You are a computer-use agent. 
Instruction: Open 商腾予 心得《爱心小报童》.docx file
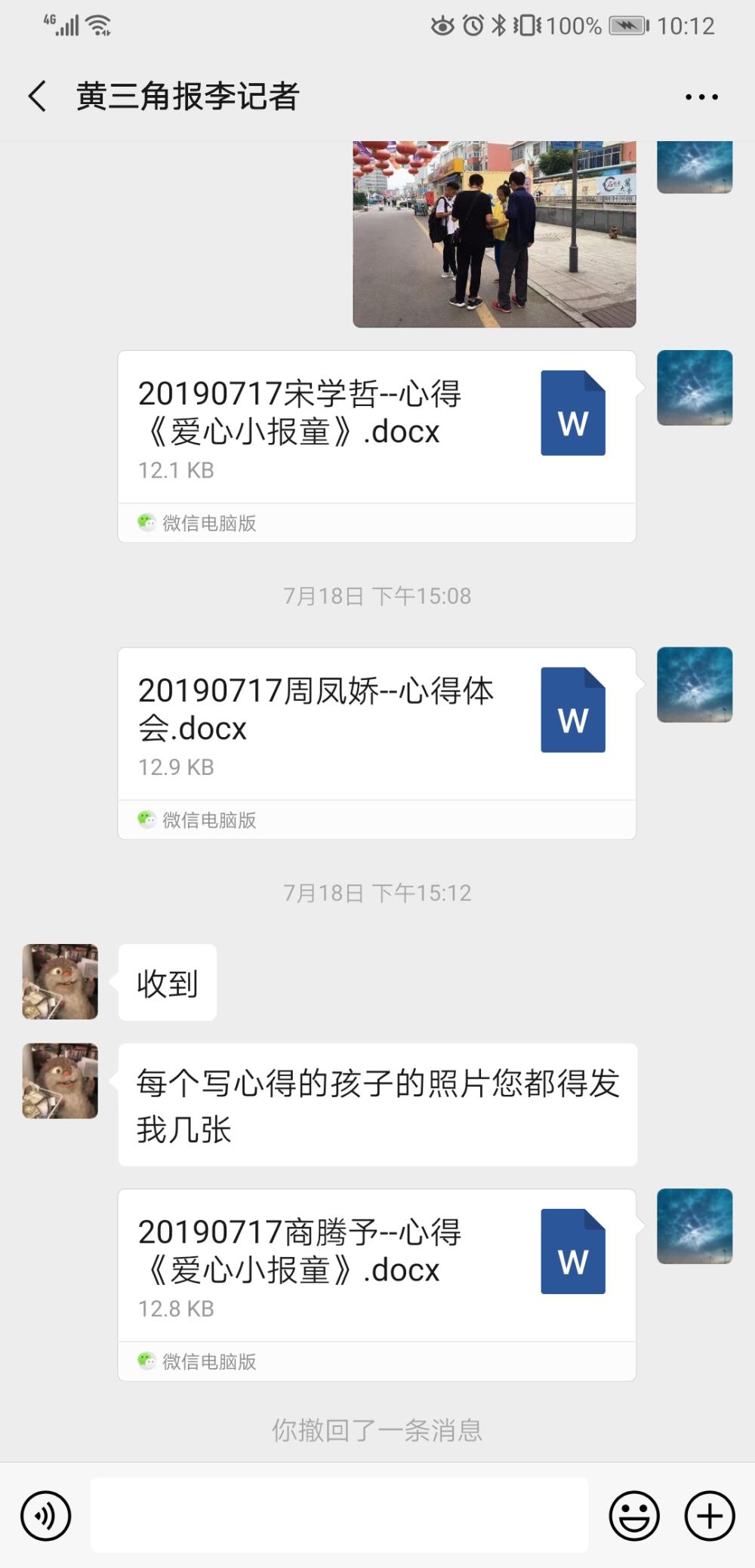pyautogui.click(x=377, y=1285)
